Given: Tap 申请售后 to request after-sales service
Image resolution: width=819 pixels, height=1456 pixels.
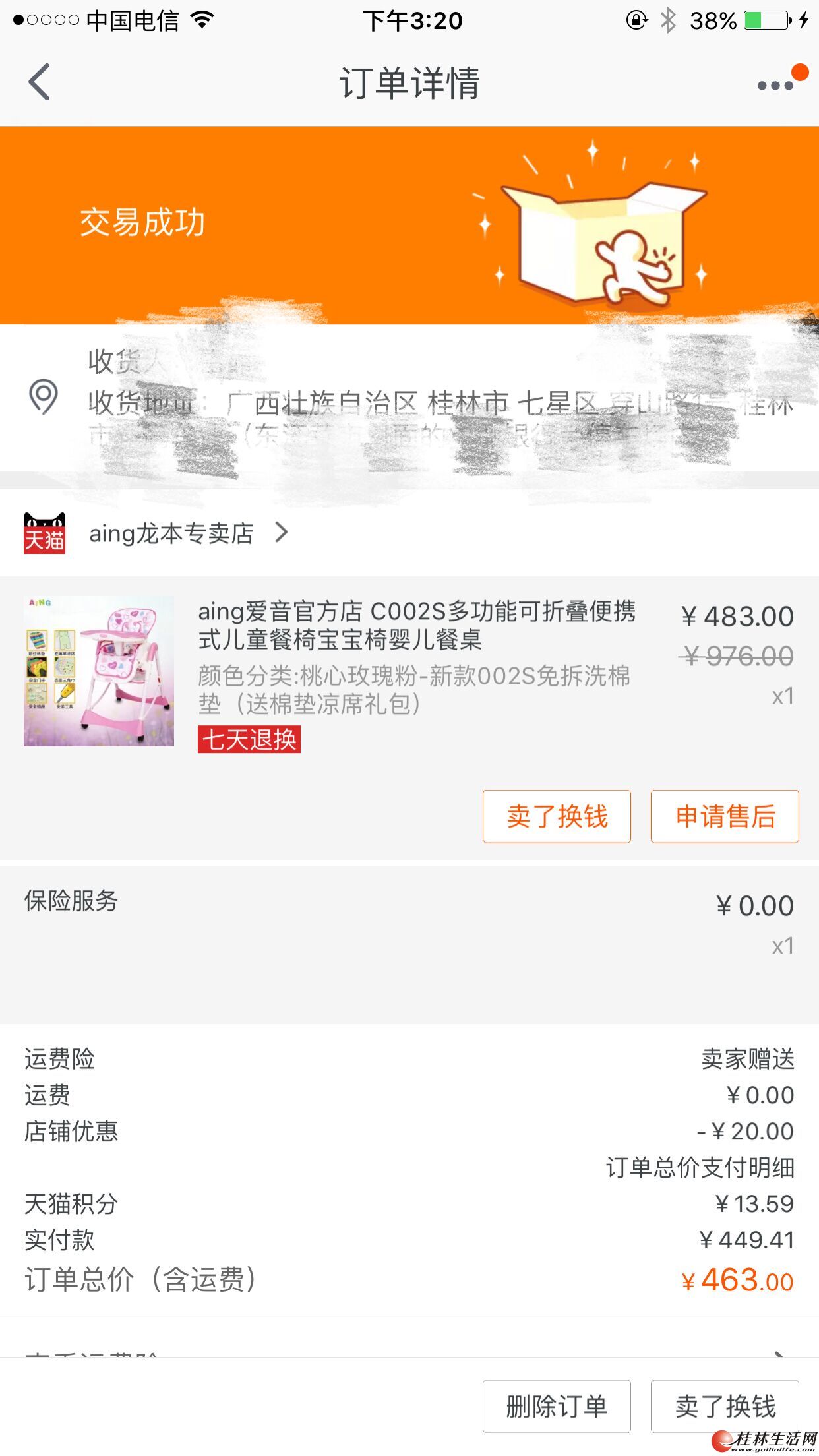Looking at the screenshot, I should pos(725,816).
